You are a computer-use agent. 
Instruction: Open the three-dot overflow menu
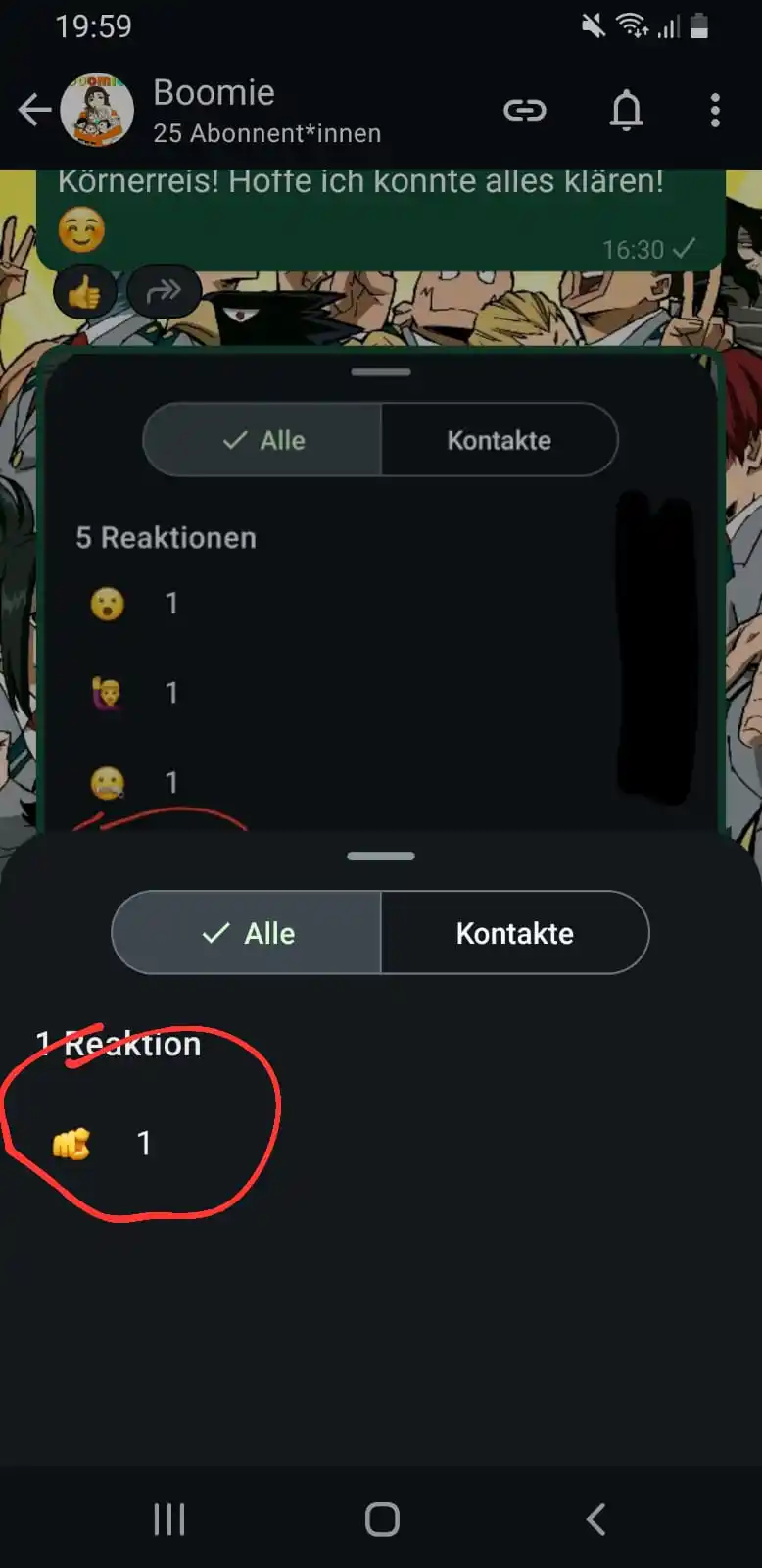tap(715, 110)
